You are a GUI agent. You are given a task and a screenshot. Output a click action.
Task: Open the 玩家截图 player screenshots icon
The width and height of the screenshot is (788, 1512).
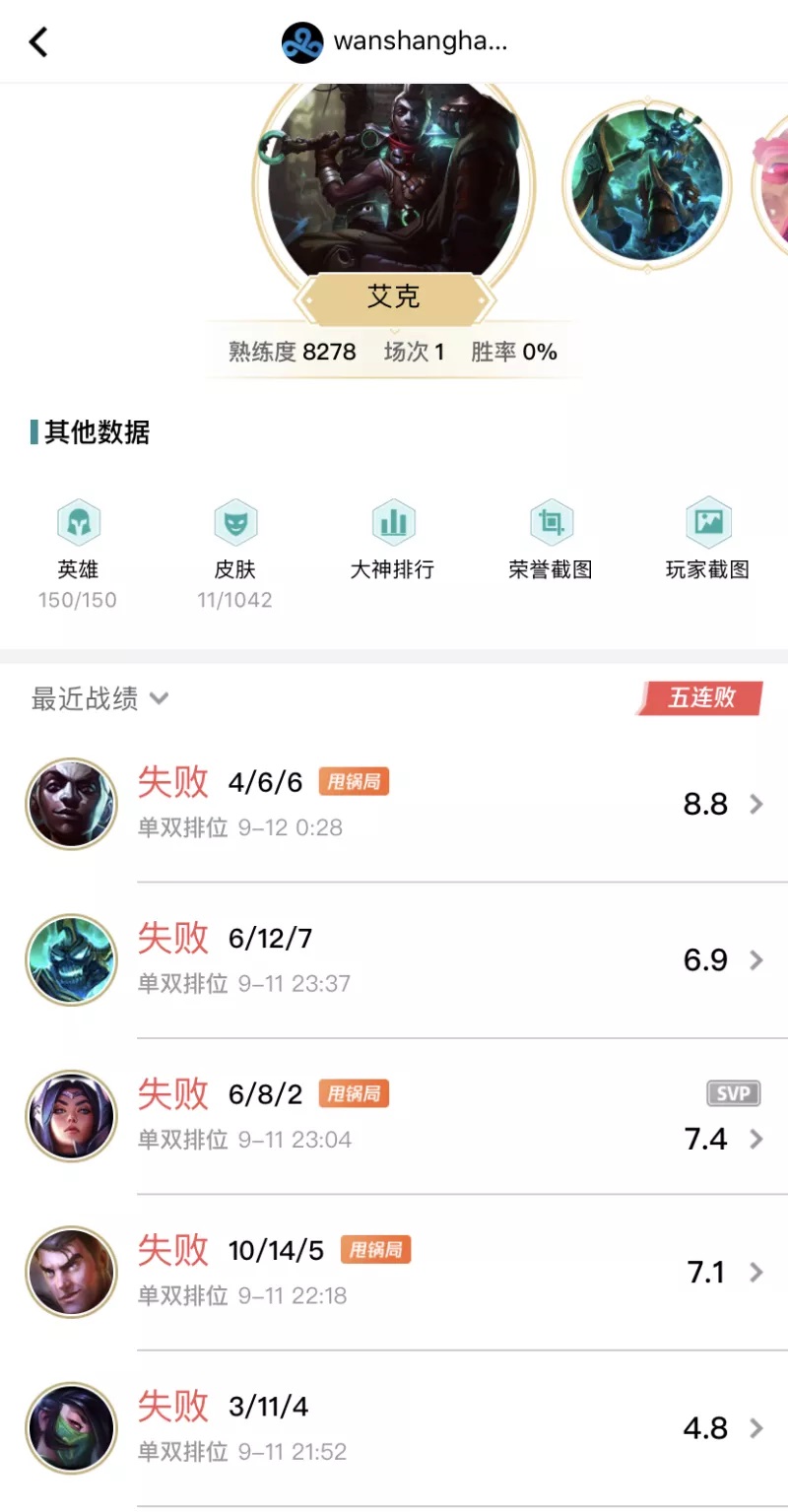pos(706,535)
